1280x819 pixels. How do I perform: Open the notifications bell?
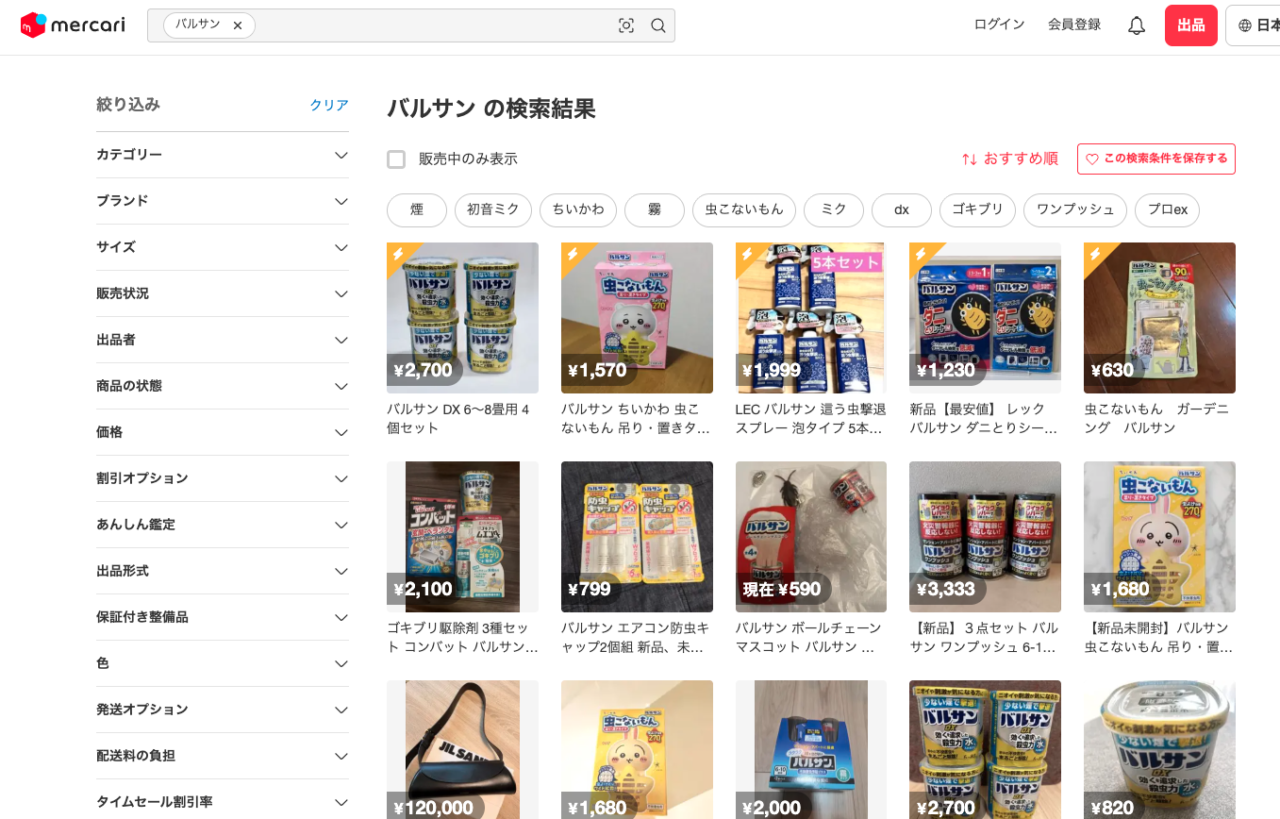click(x=1136, y=26)
